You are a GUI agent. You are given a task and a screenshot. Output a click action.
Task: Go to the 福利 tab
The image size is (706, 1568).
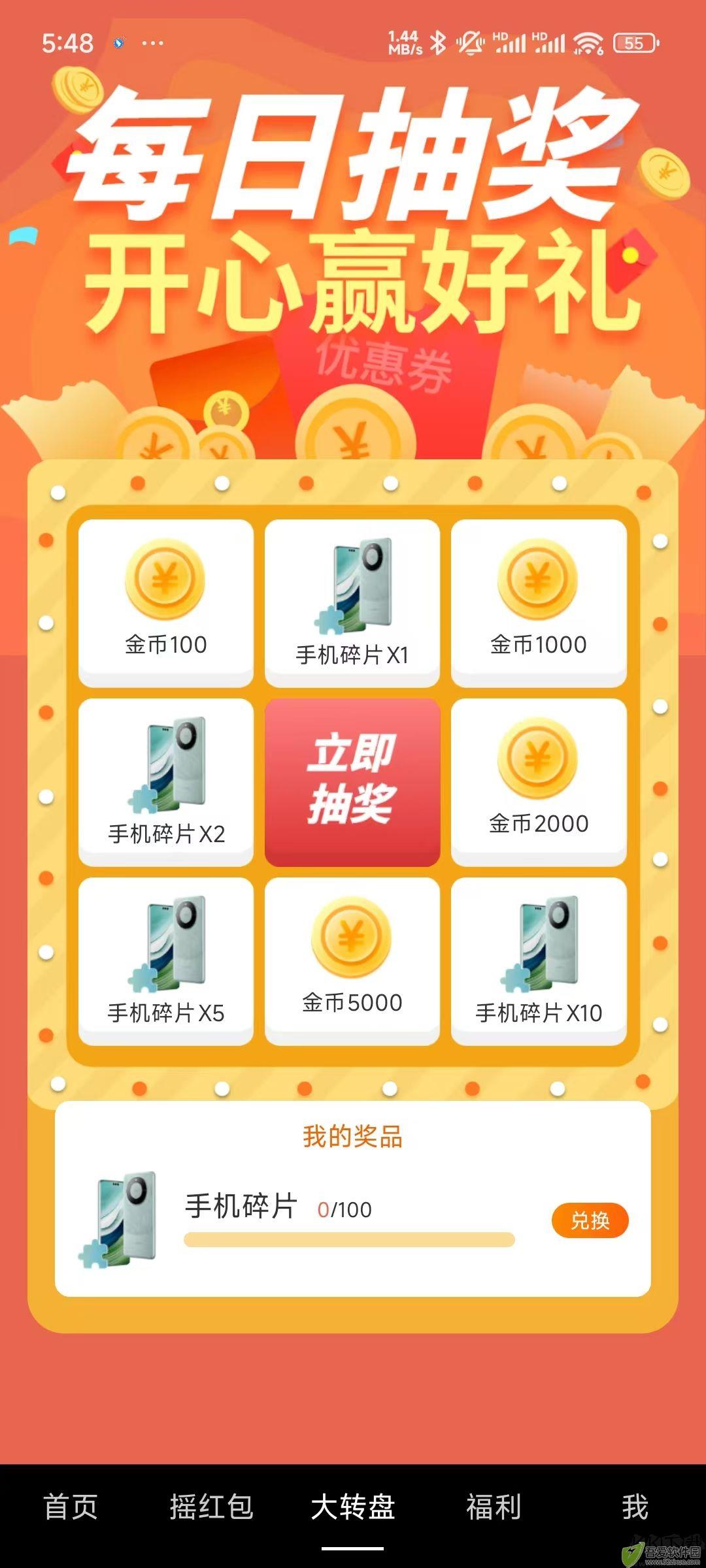tap(494, 1507)
